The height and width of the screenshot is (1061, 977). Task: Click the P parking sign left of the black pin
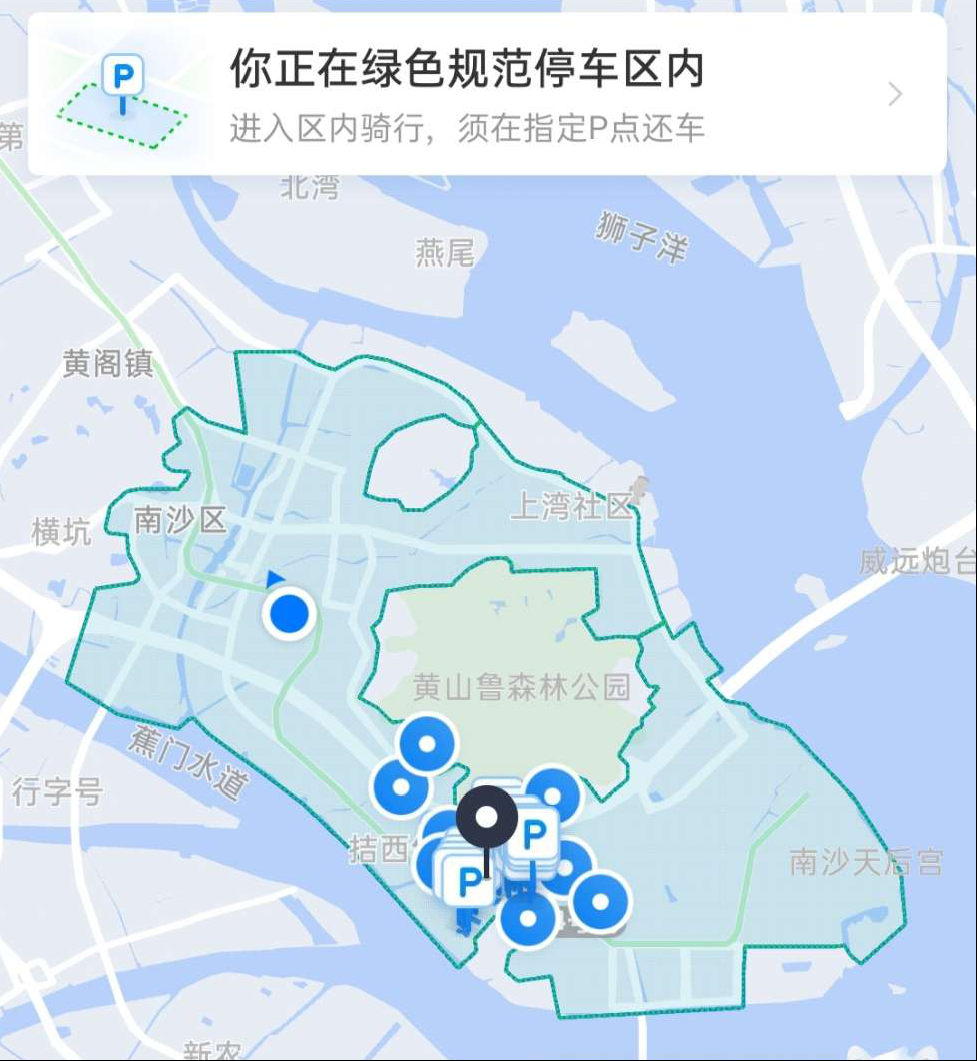click(x=468, y=880)
